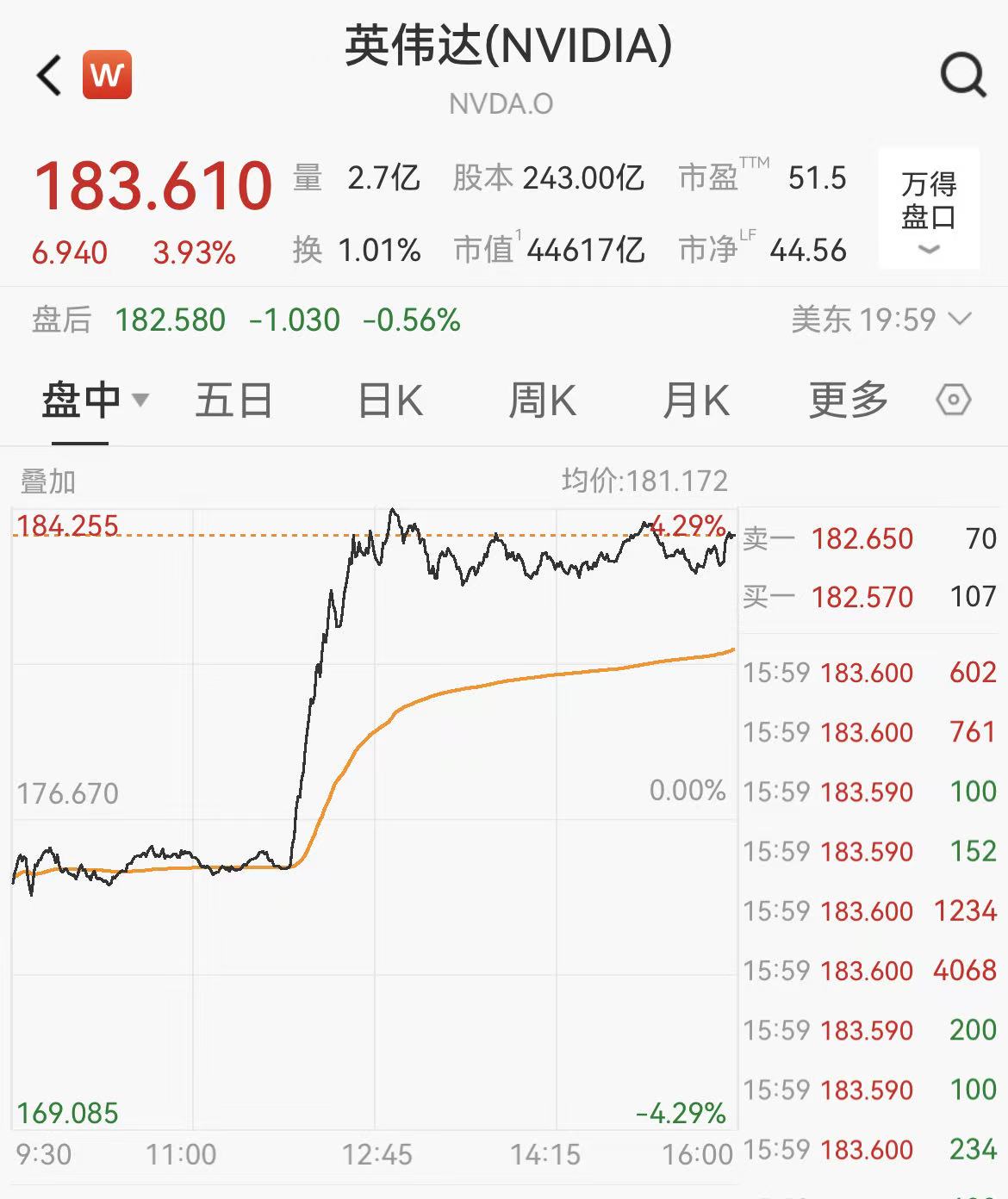The height and width of the screenshot is (1199, 1008).
Task: Open the 更多 chart options tab
Action: point(848,401)
